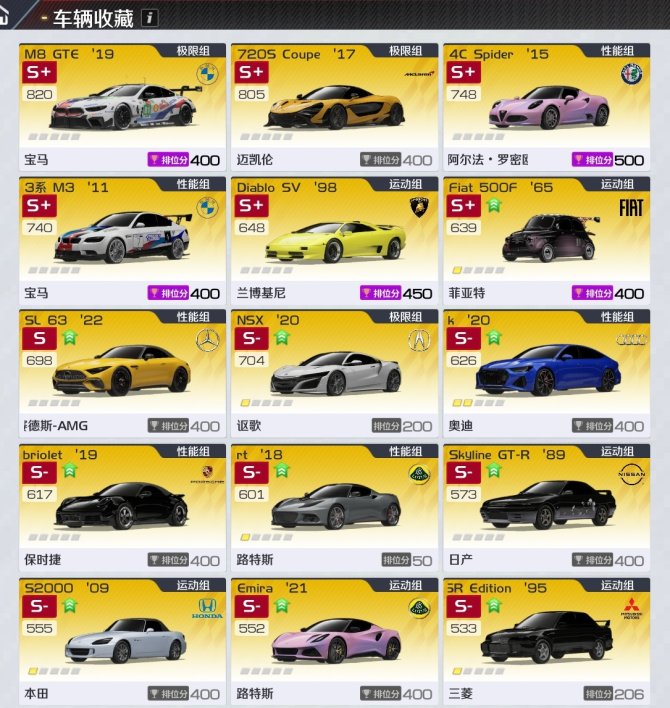Open the BMW M8 GTE '19 card

coord(121,107)
